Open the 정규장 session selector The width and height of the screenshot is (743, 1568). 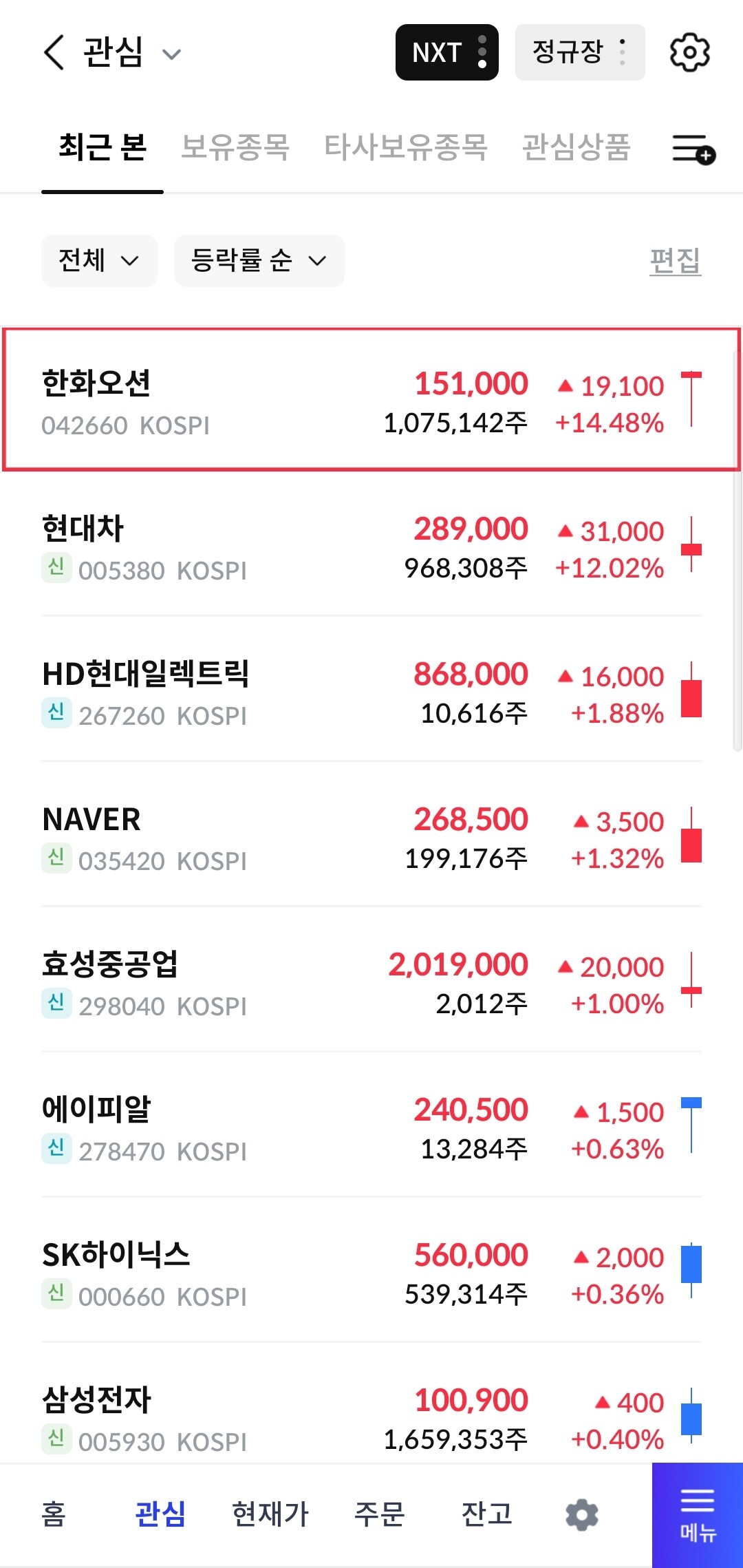tap(579, 52)
